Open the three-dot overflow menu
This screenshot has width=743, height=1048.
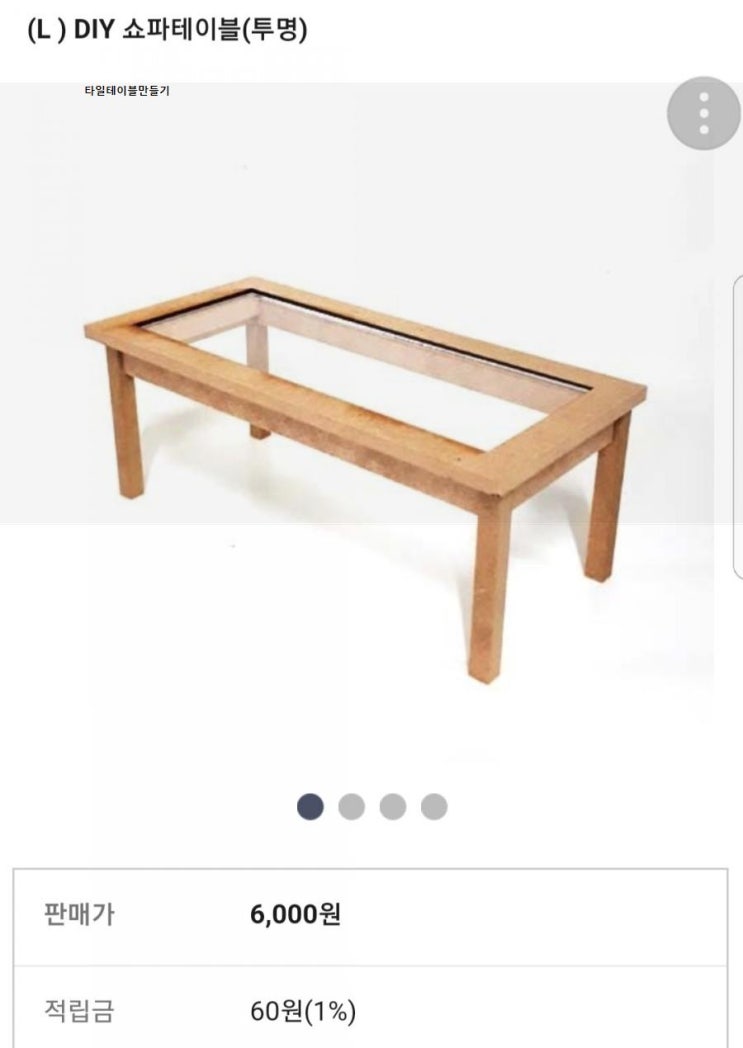704,113
